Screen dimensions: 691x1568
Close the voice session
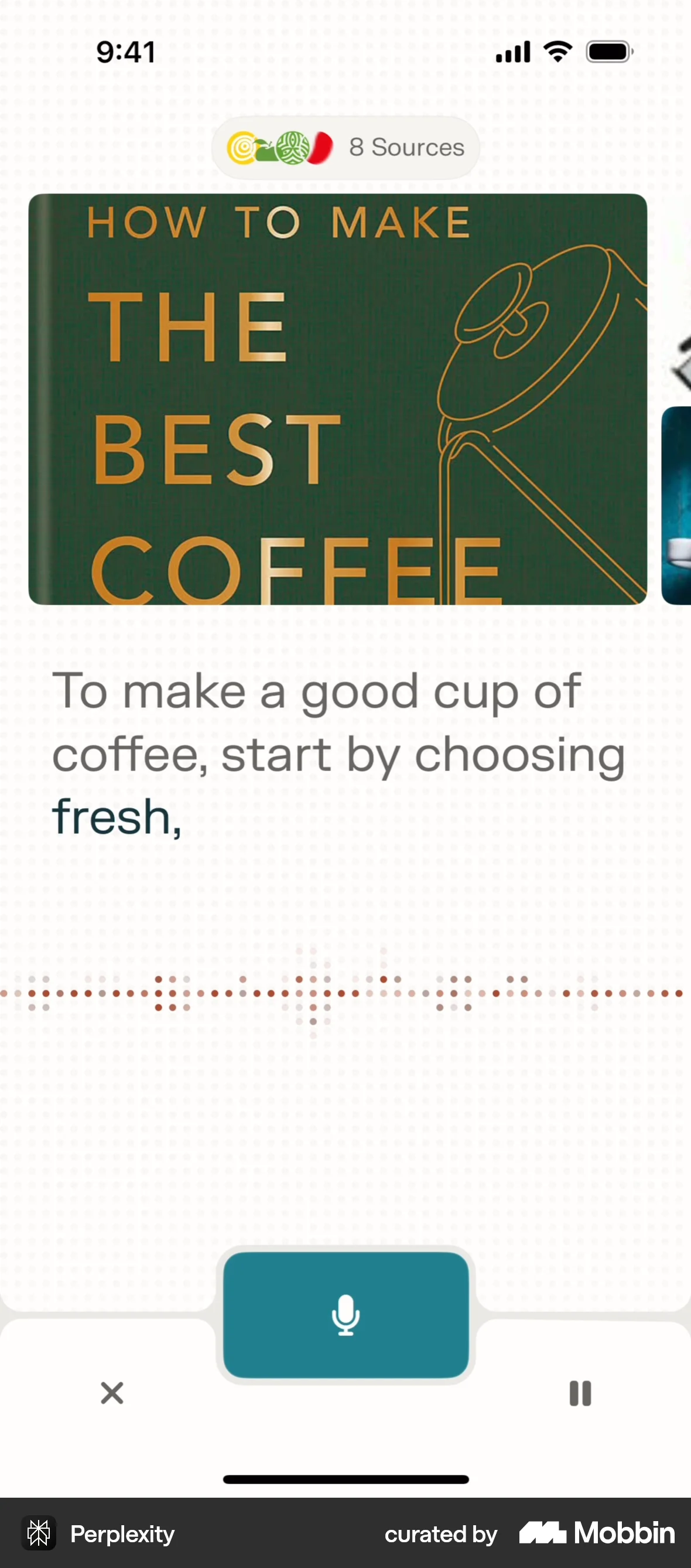112,1393
